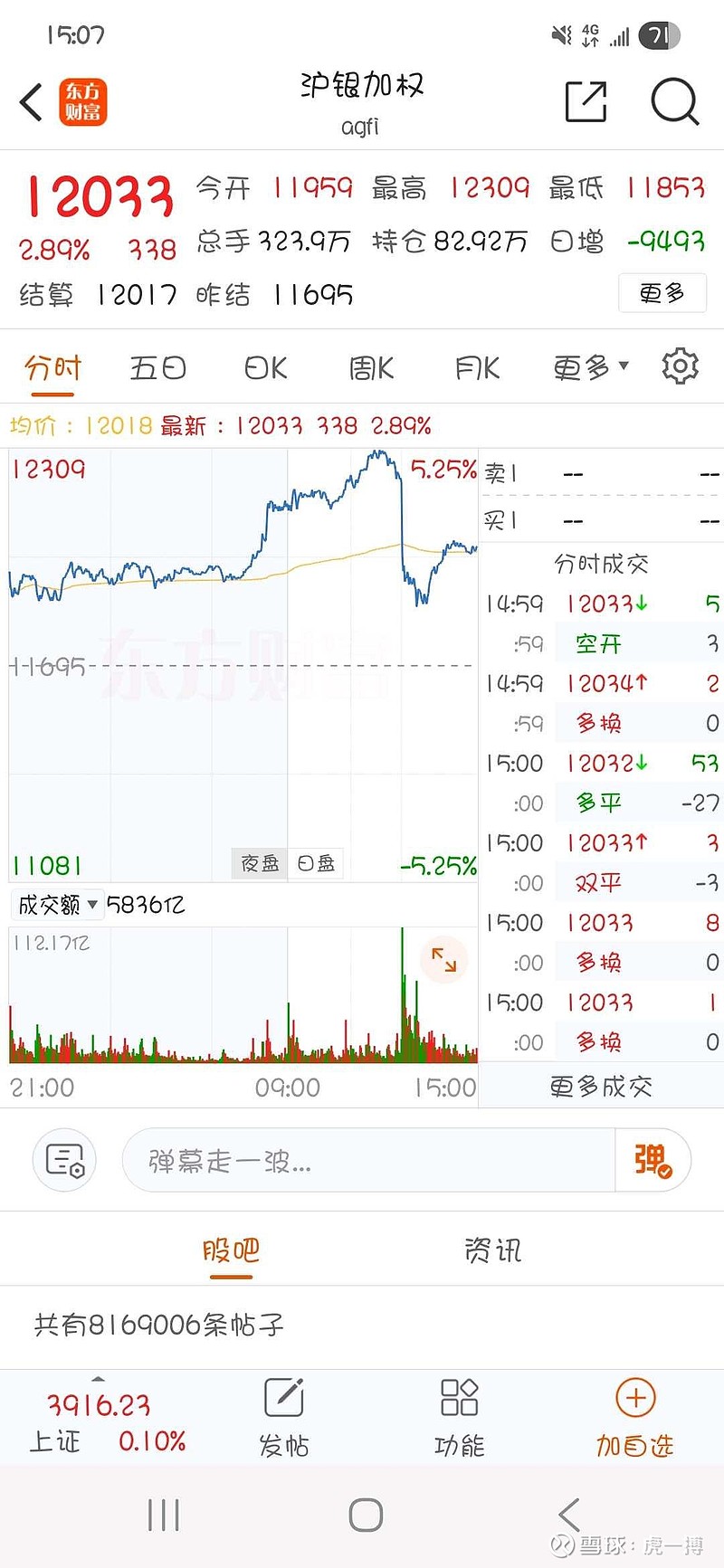Tap the search magnifier icon
724x1568 pixels.
click(673, 102)
